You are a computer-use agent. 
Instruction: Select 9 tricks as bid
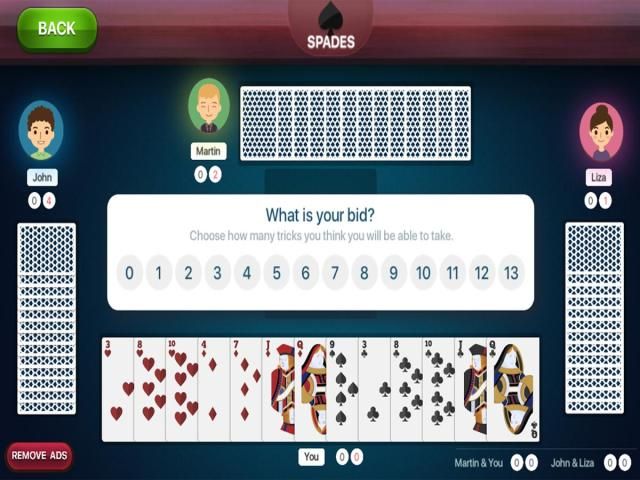tap(394, 272)
